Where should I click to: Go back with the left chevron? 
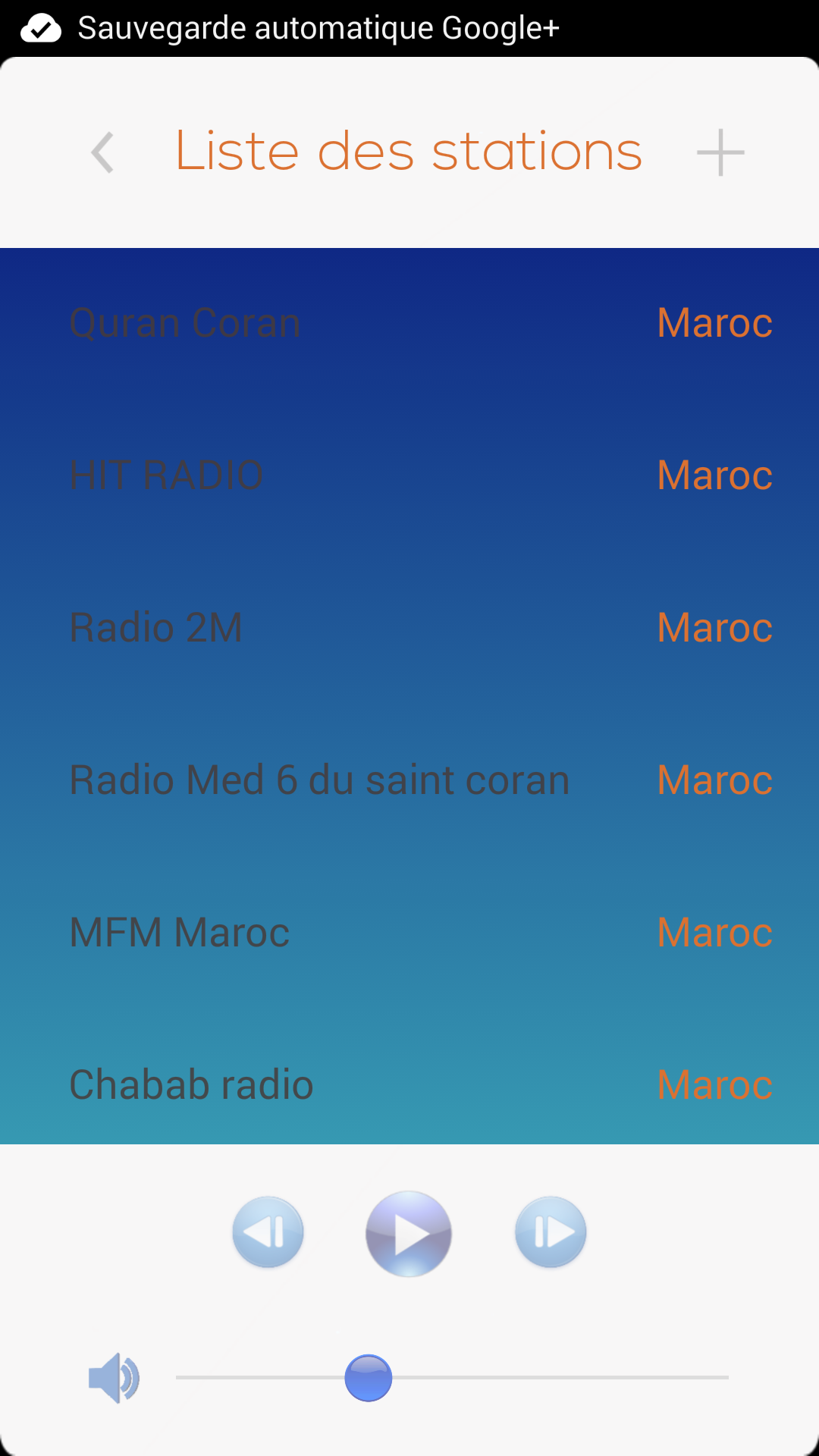[102, 152]
